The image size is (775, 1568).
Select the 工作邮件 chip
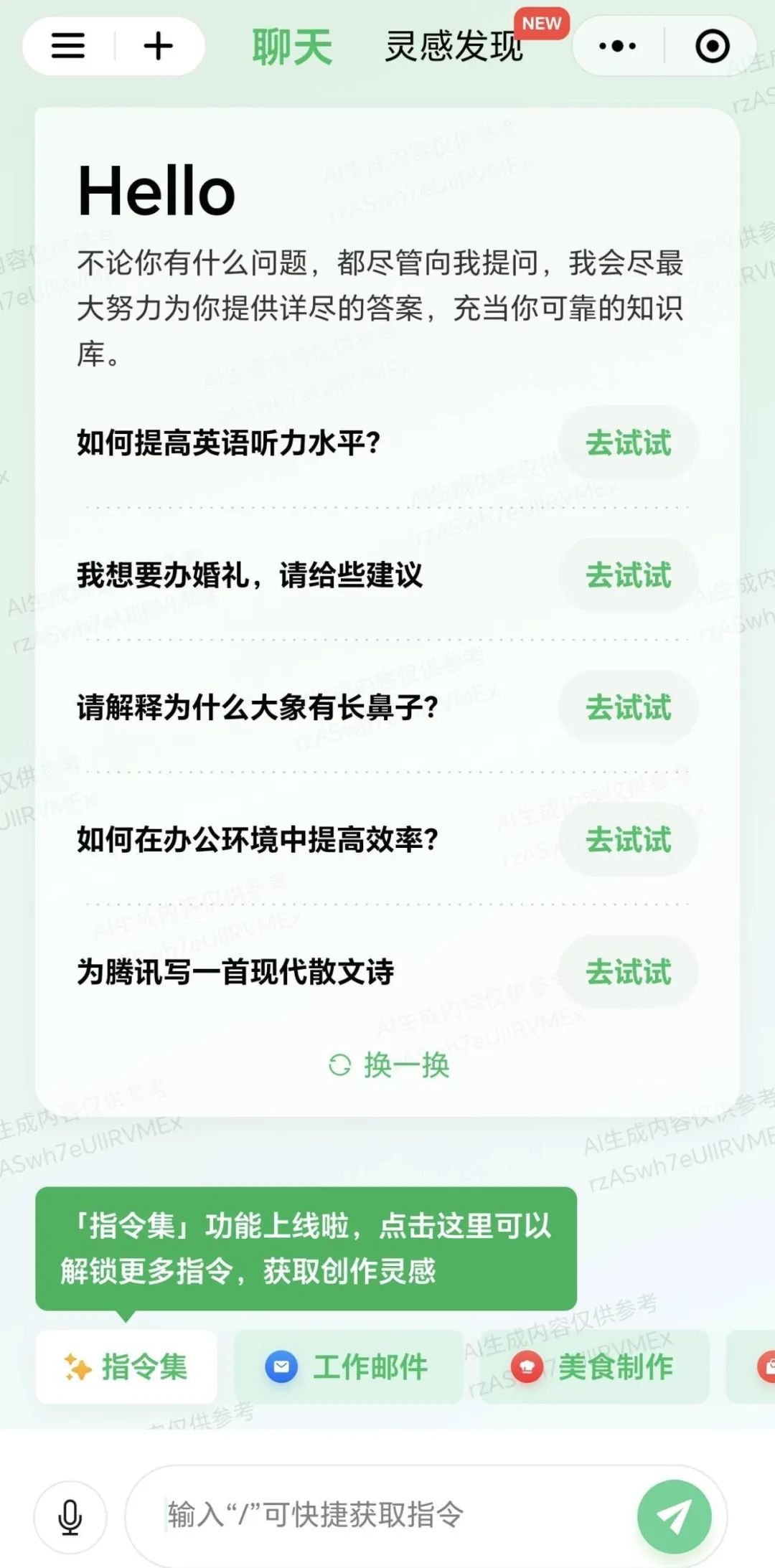[348, 1366]
